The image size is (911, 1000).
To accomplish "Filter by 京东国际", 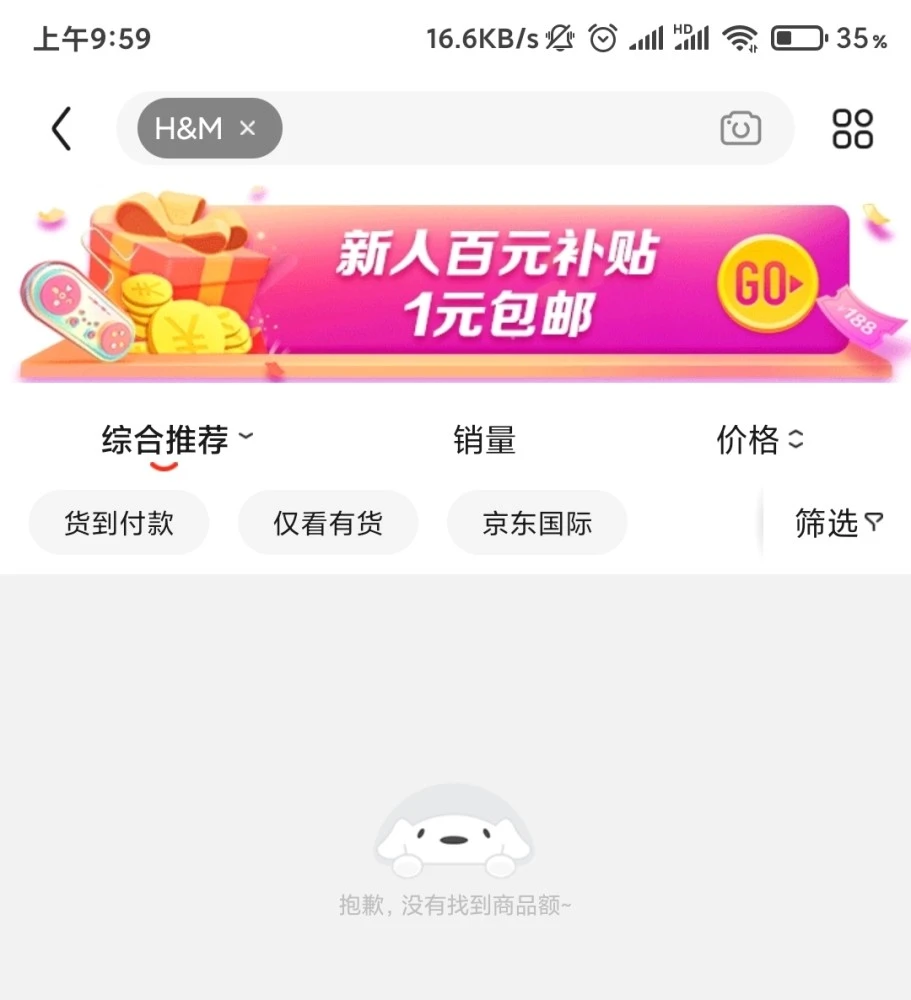I will point(537,523).
